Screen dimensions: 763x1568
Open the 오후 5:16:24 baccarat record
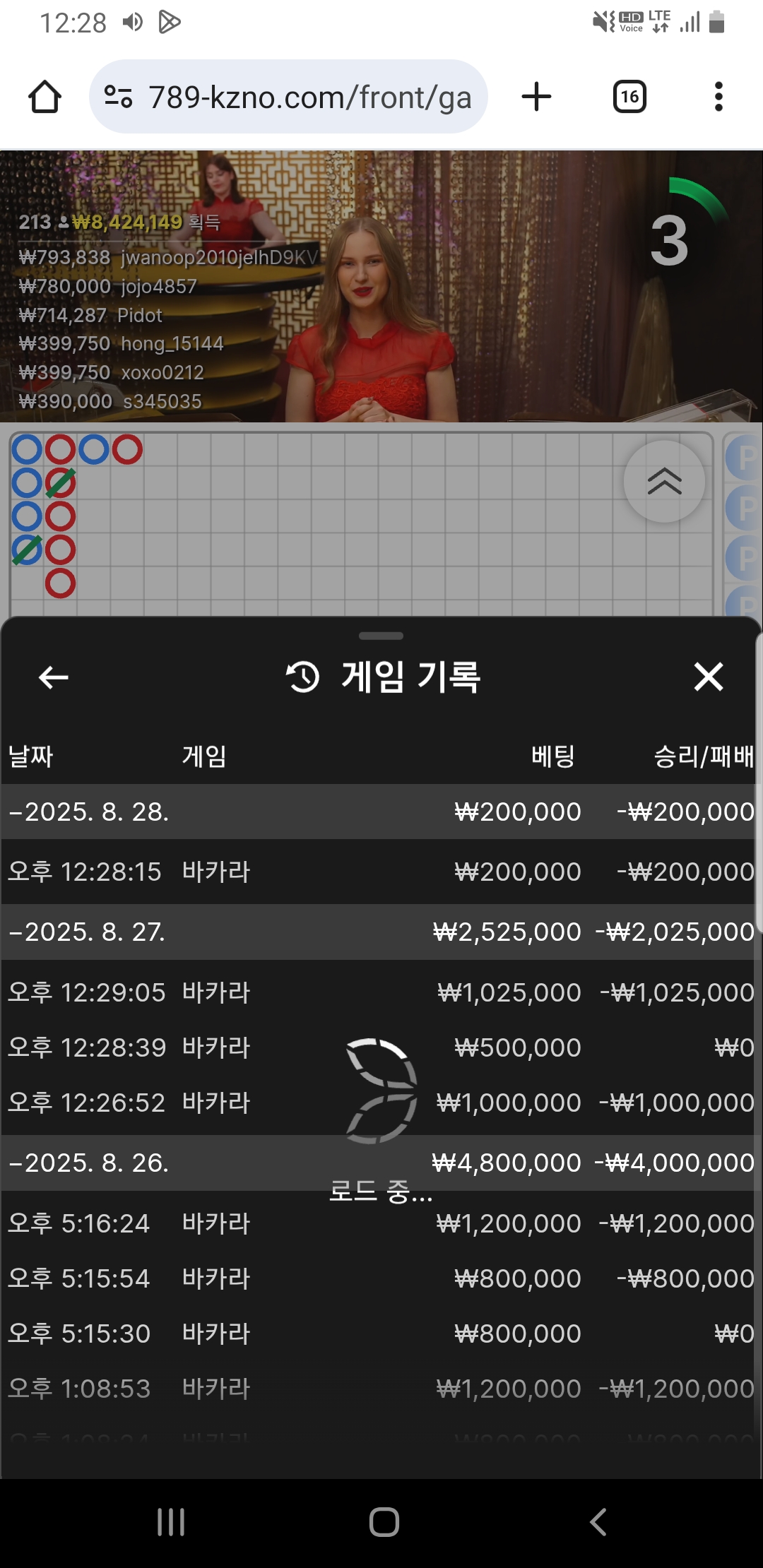pyautogui.click(x=380, y=1223)
